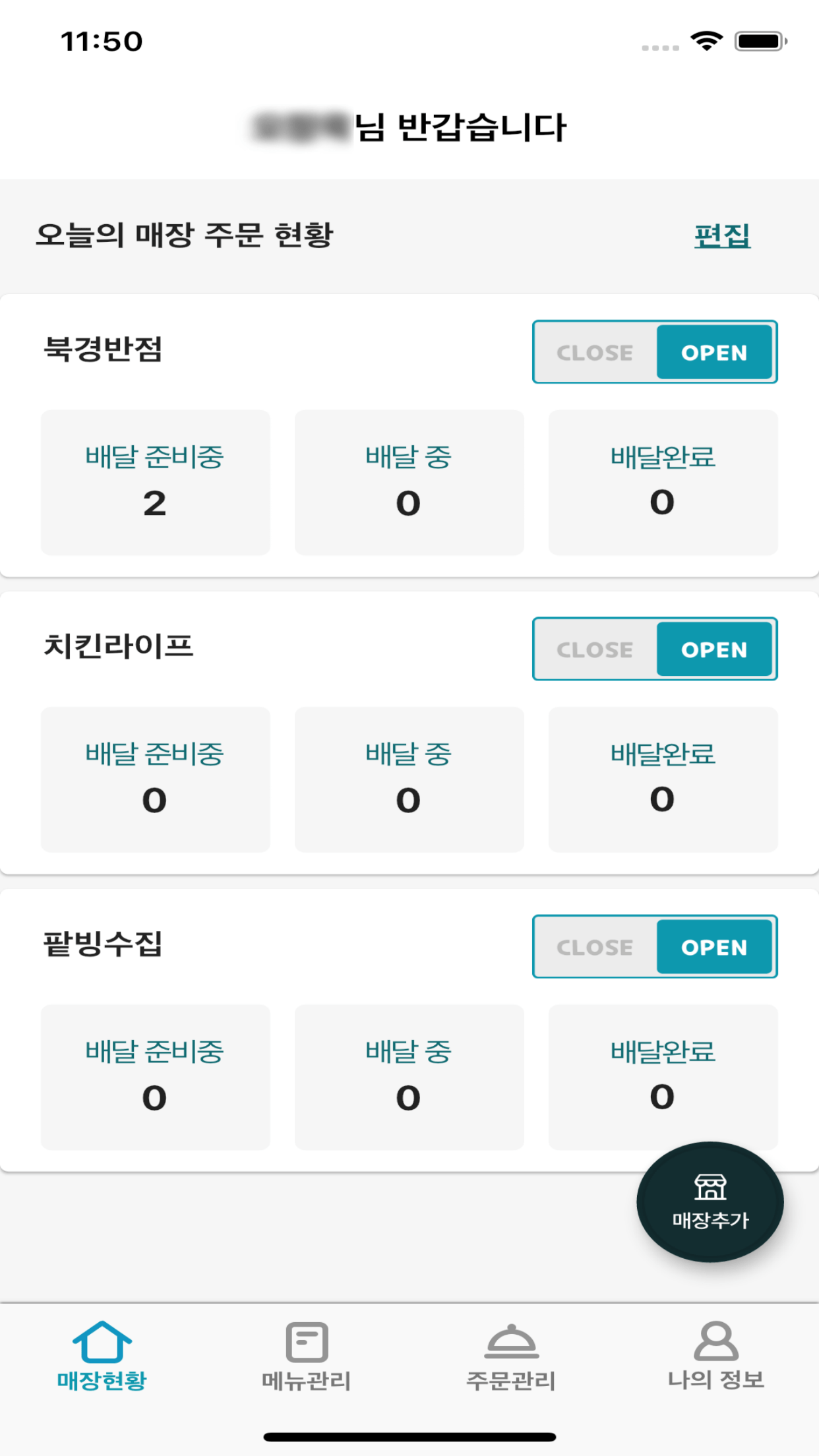Switch 팥빙수집 store to CLOSE

coord(595,947)
